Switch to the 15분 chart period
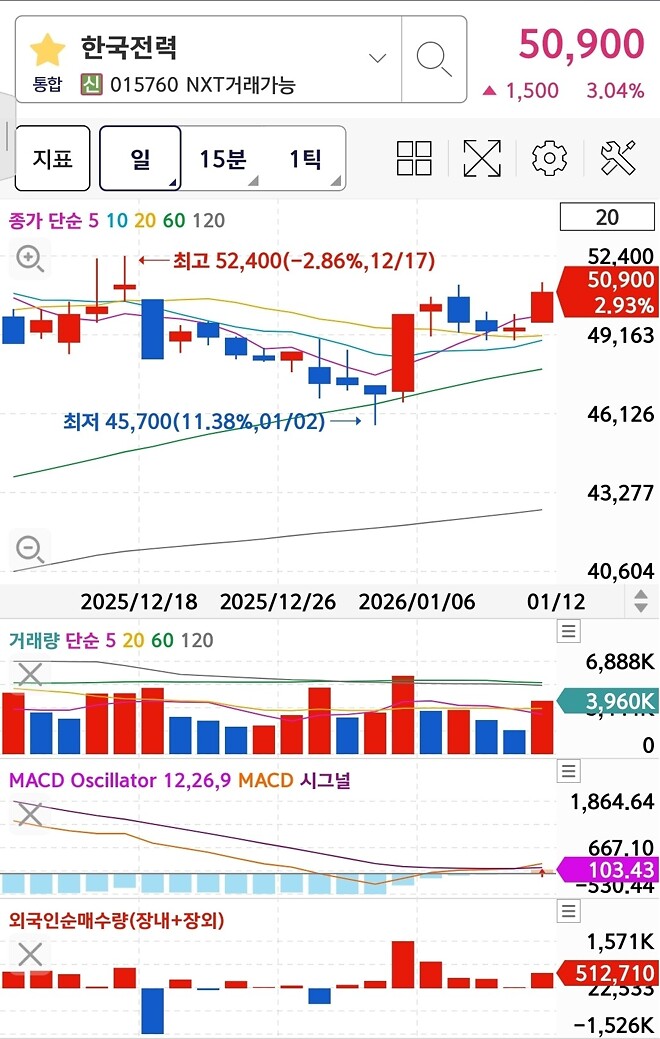Viewport: 660px width, 1039px height. tap(223, 158)
